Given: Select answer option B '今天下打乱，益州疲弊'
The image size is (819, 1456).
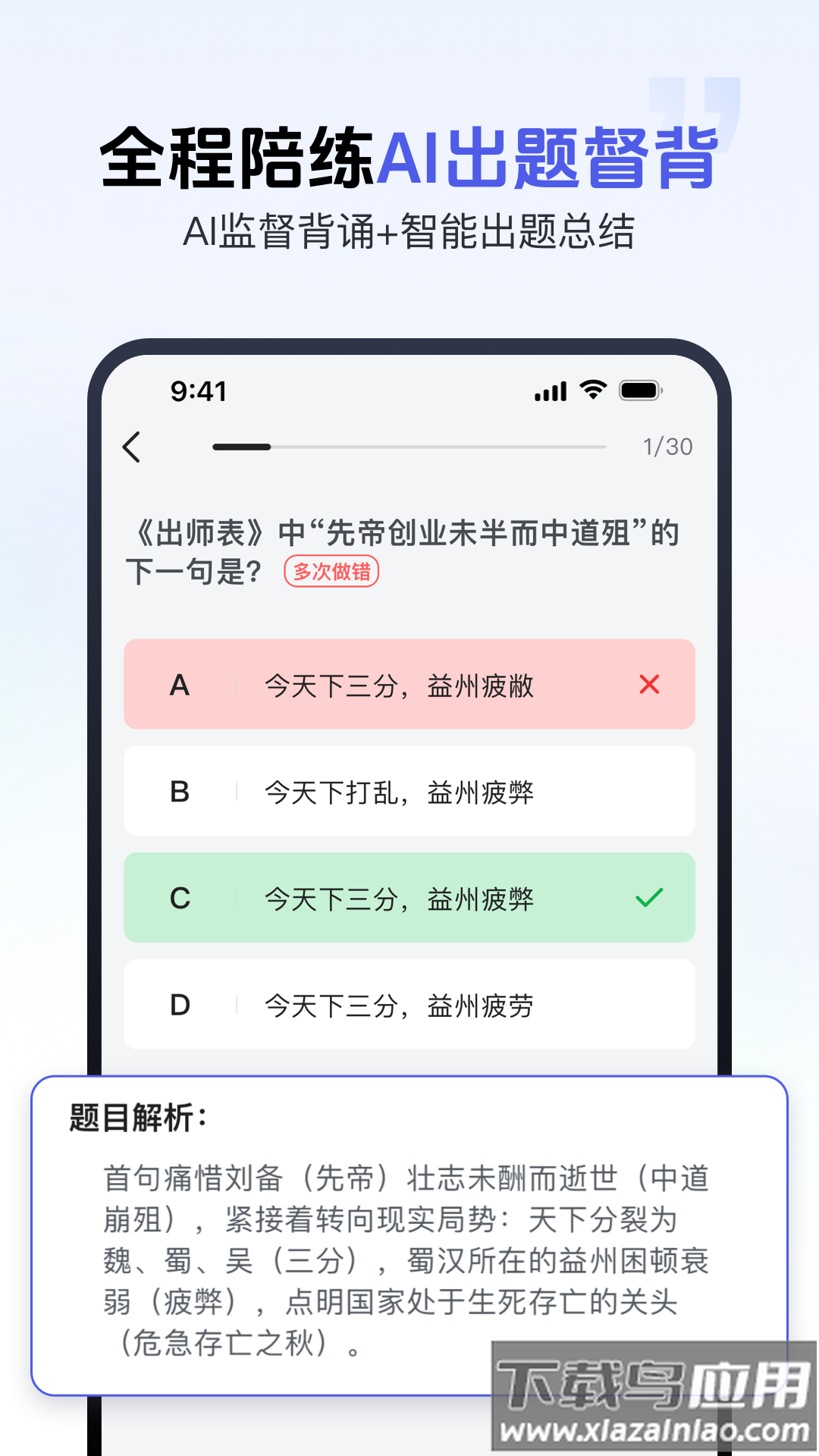Looking at the screenshot, I should (409, 791).
